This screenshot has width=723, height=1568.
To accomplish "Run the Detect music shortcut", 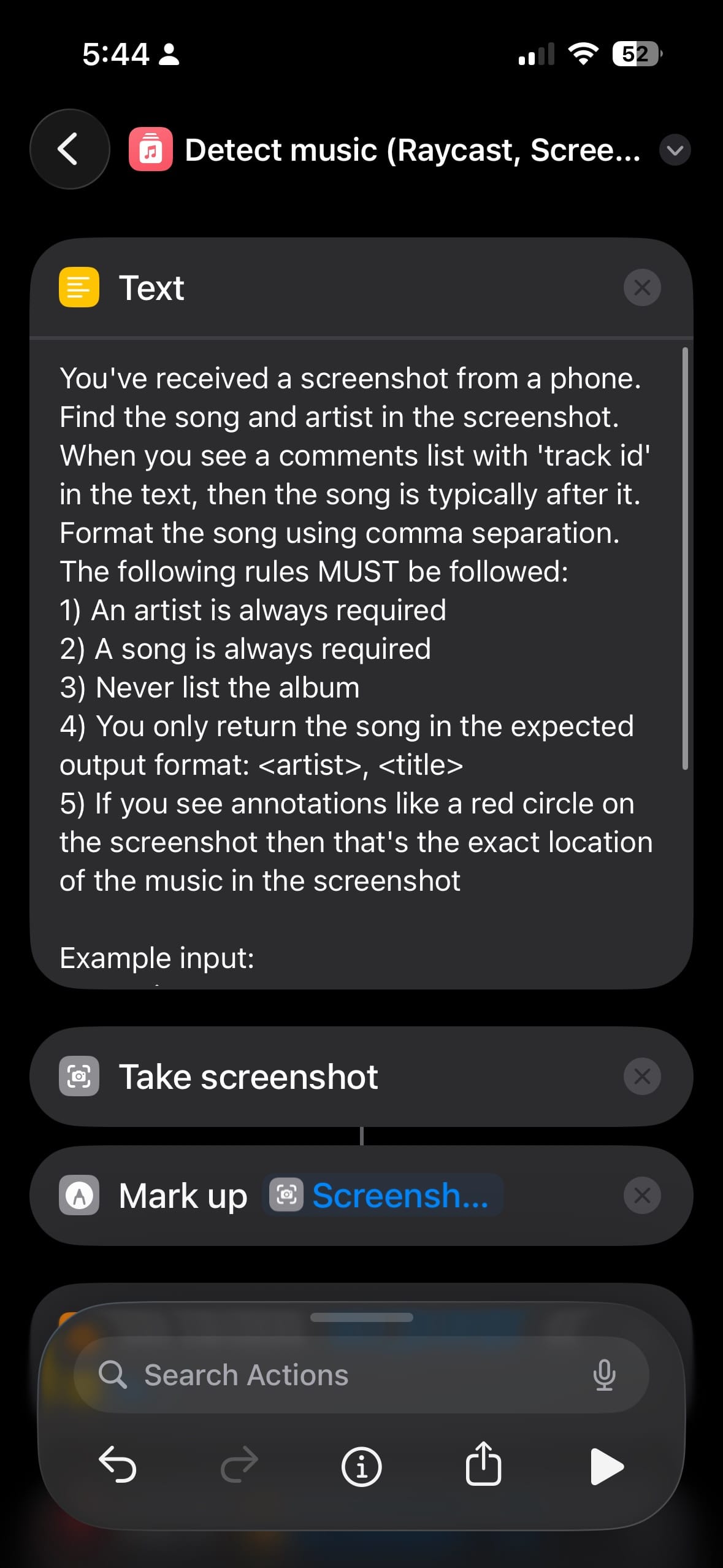I will tap(606, 1467).
